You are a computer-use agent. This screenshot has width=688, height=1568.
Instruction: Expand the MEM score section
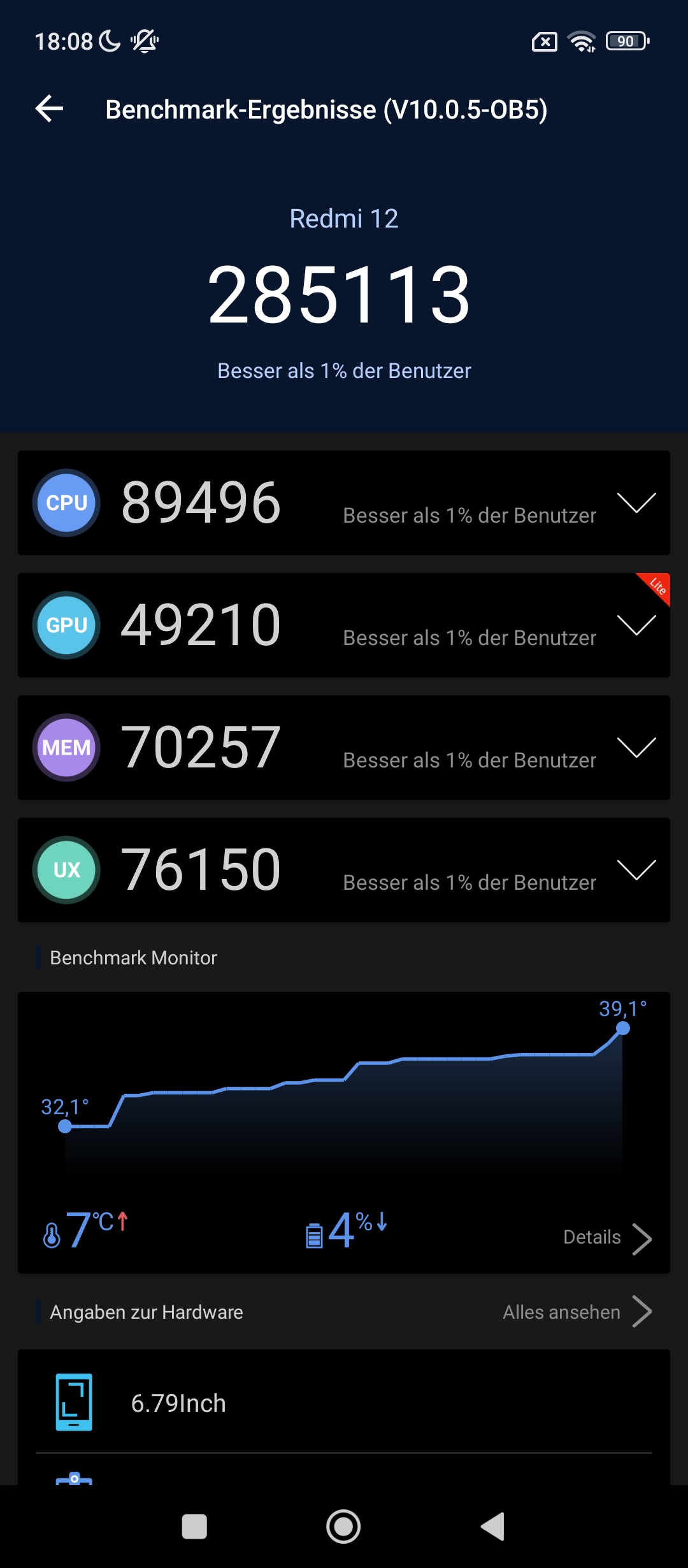point(636,748)
